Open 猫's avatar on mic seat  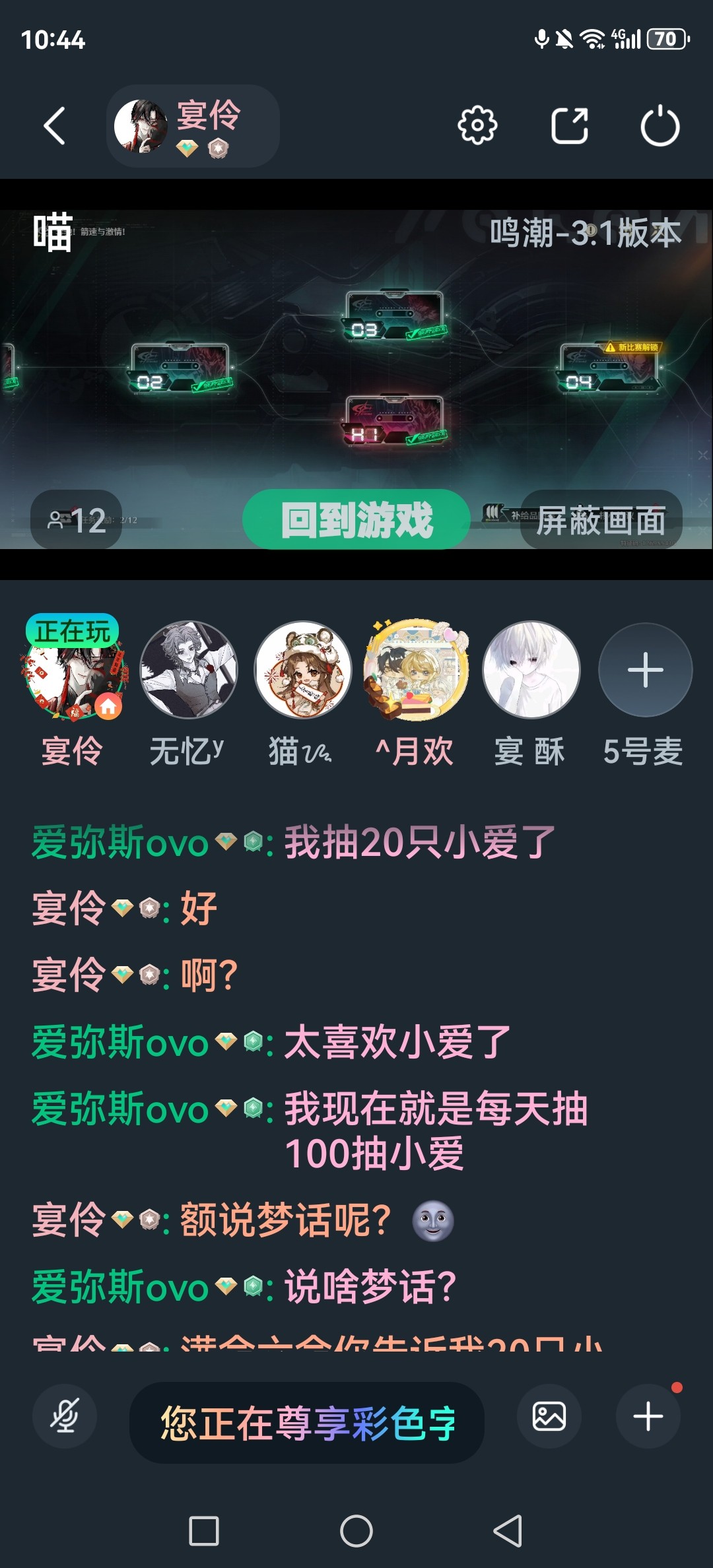[303, 669]
